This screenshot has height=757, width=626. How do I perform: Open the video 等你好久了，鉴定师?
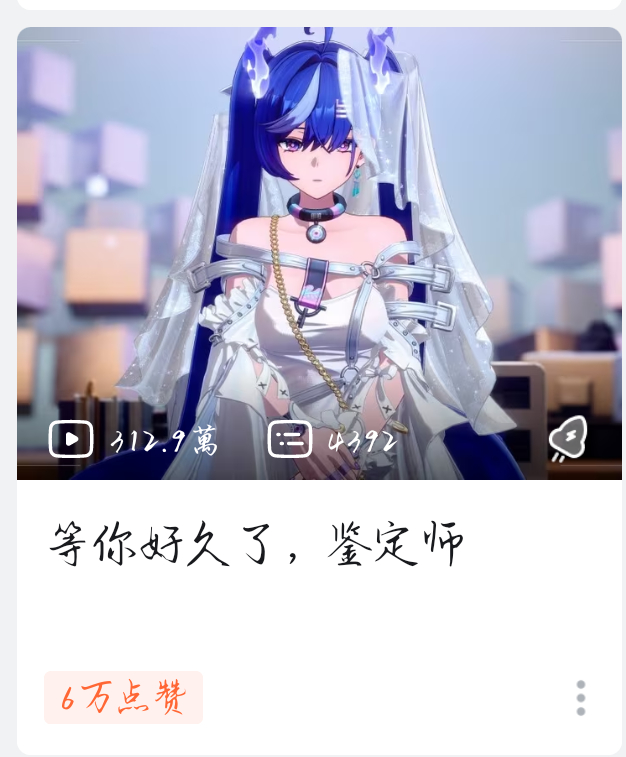tap(258, 546)
